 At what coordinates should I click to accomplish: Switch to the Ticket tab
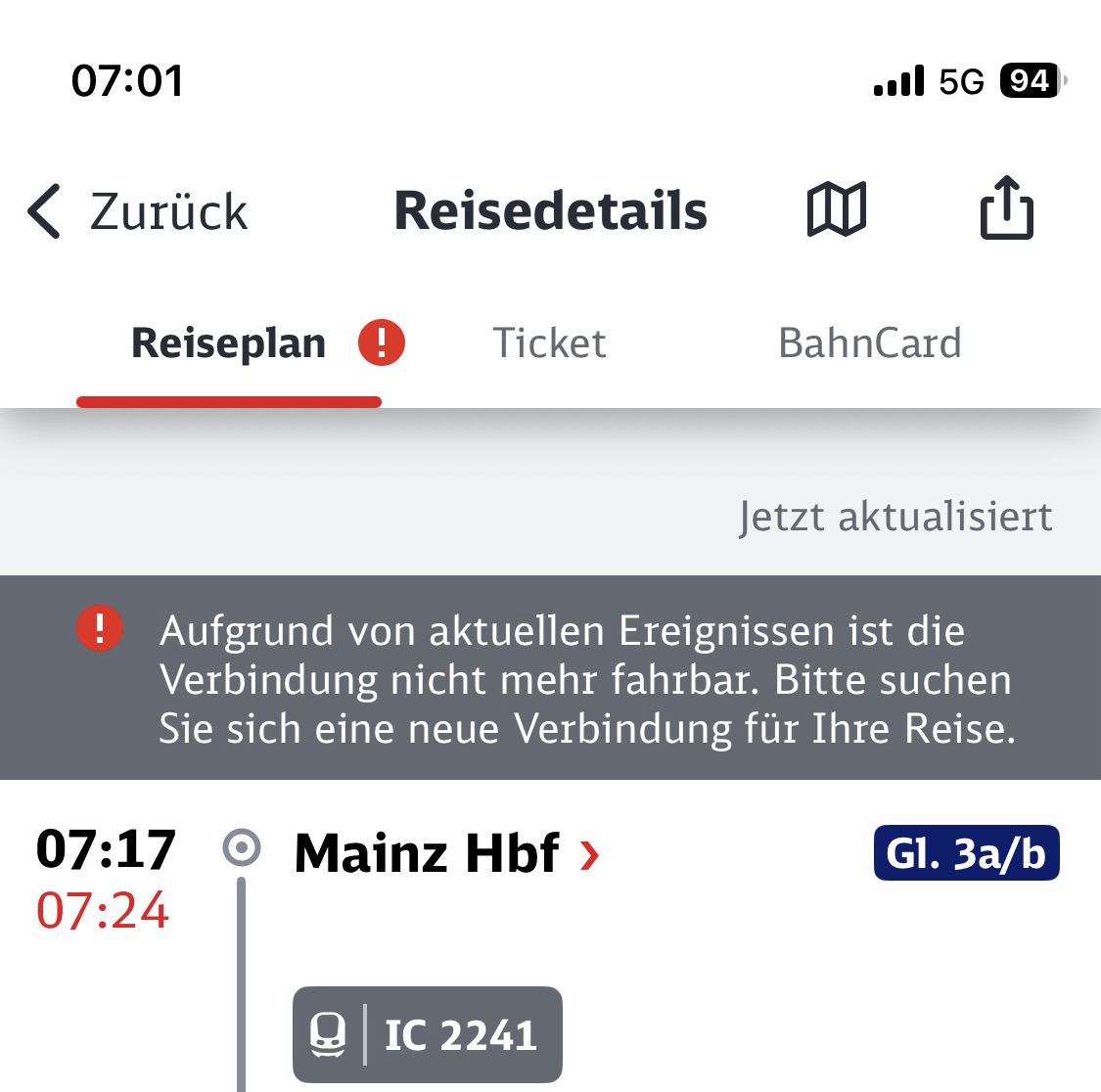549,343
